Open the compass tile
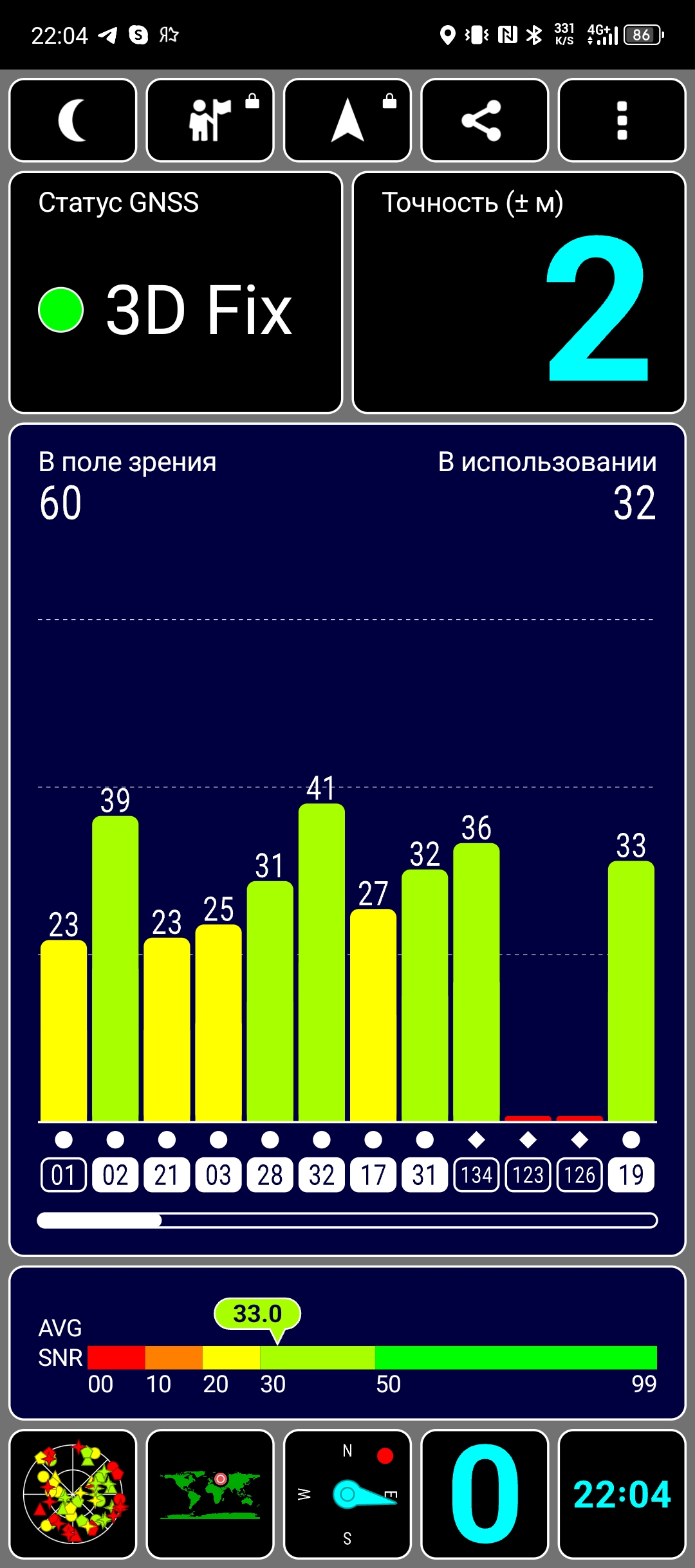The width and height of the screenshot is (695, 1568). click(x=347, y=1494)
